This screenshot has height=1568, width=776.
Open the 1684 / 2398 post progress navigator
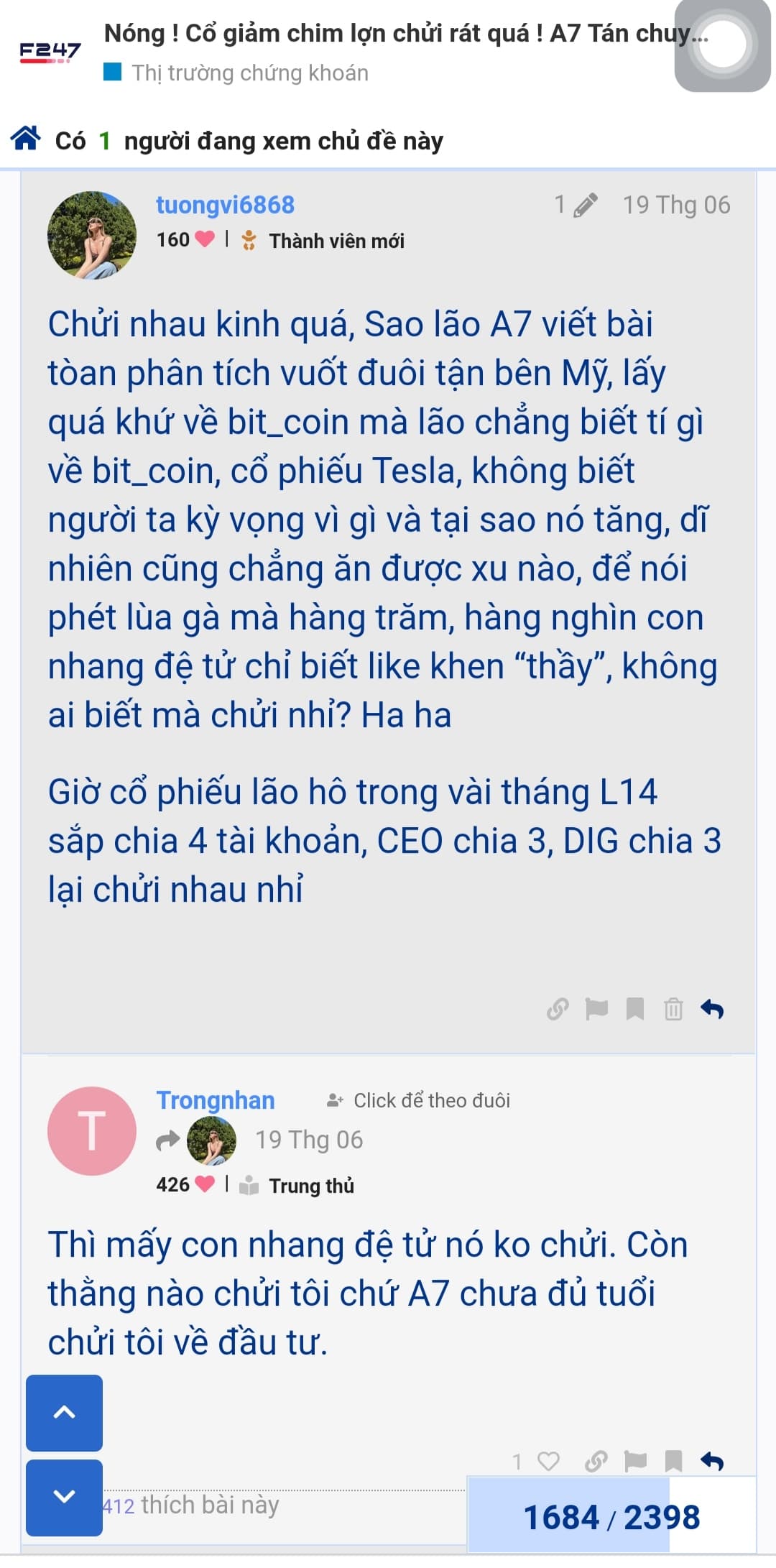coord(611,1518)
